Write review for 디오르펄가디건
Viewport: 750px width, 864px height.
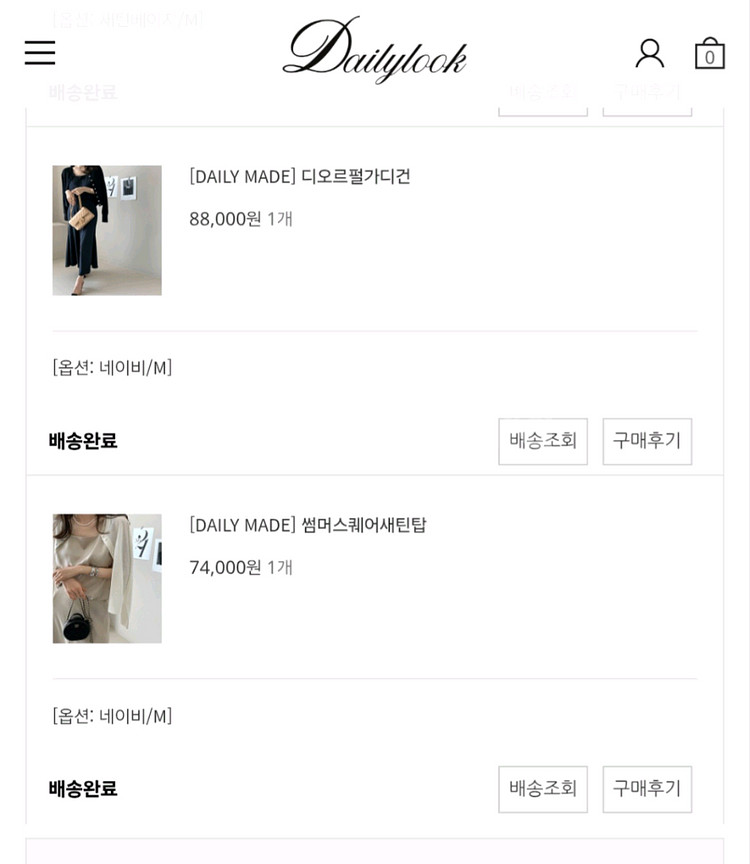[647, 441]
